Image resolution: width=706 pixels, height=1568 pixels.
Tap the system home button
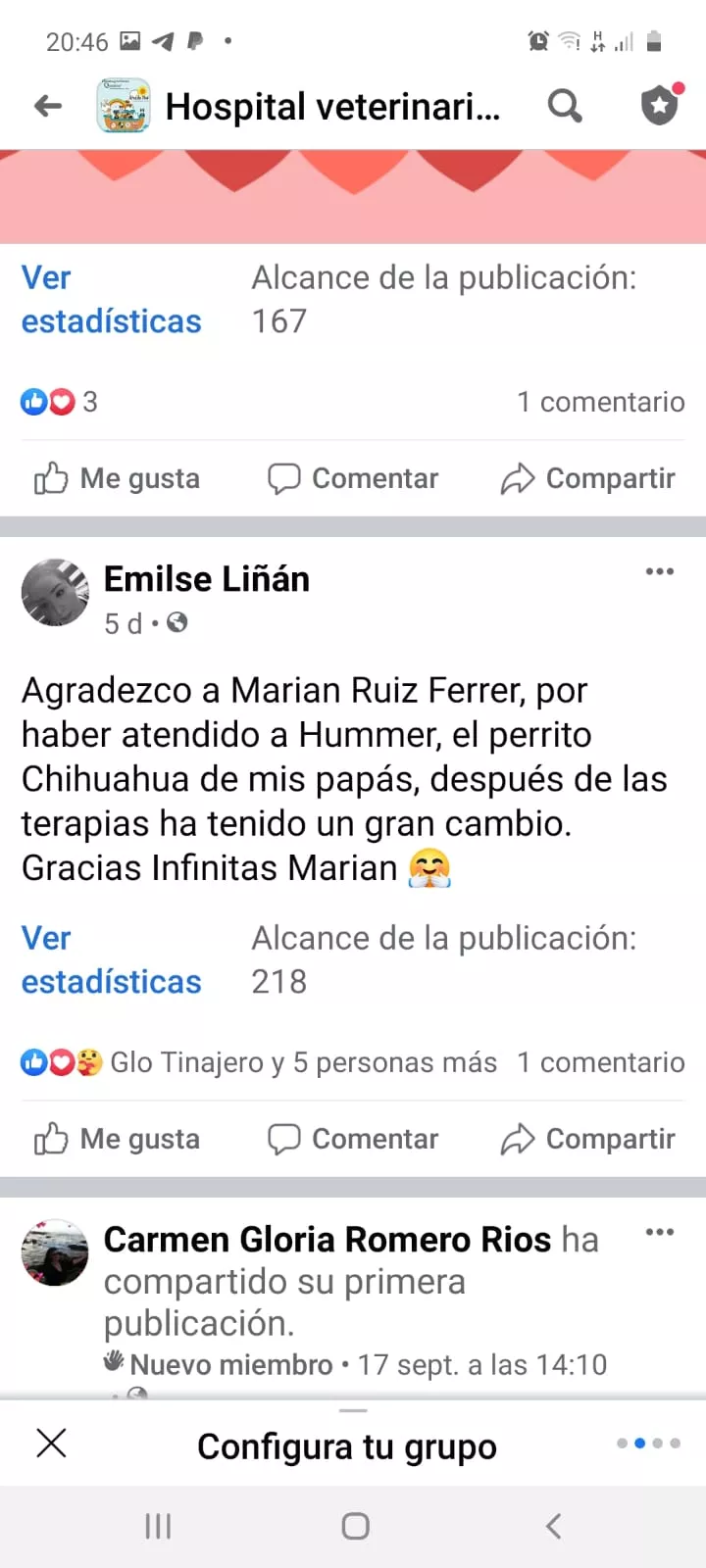355,1526
